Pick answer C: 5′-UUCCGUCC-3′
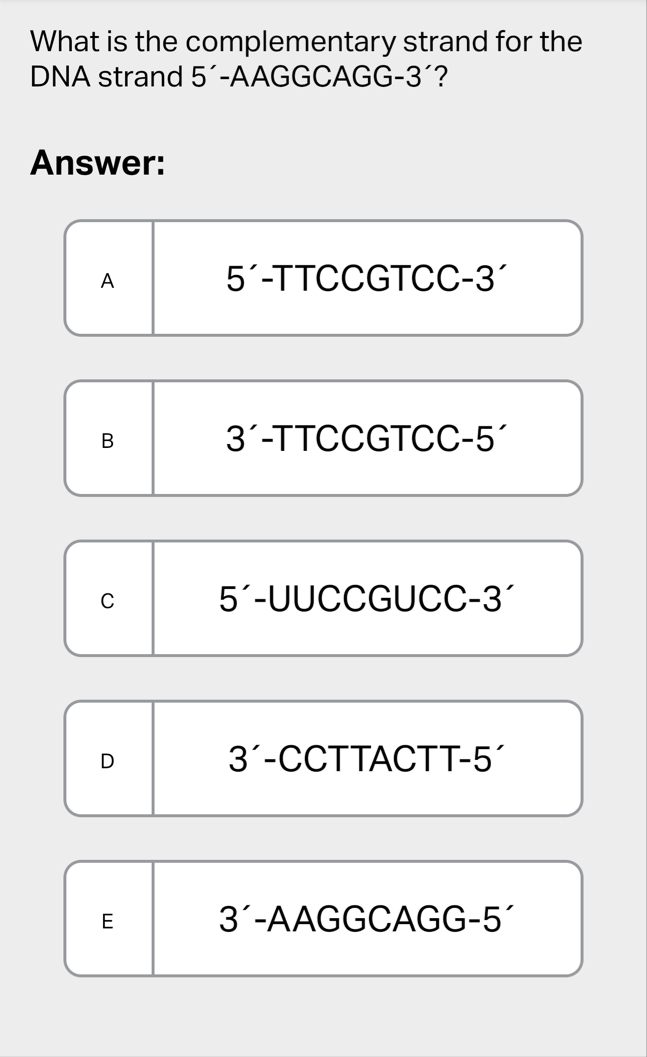647x1057 pixels. pyautogui.click(x=323, y=599)
